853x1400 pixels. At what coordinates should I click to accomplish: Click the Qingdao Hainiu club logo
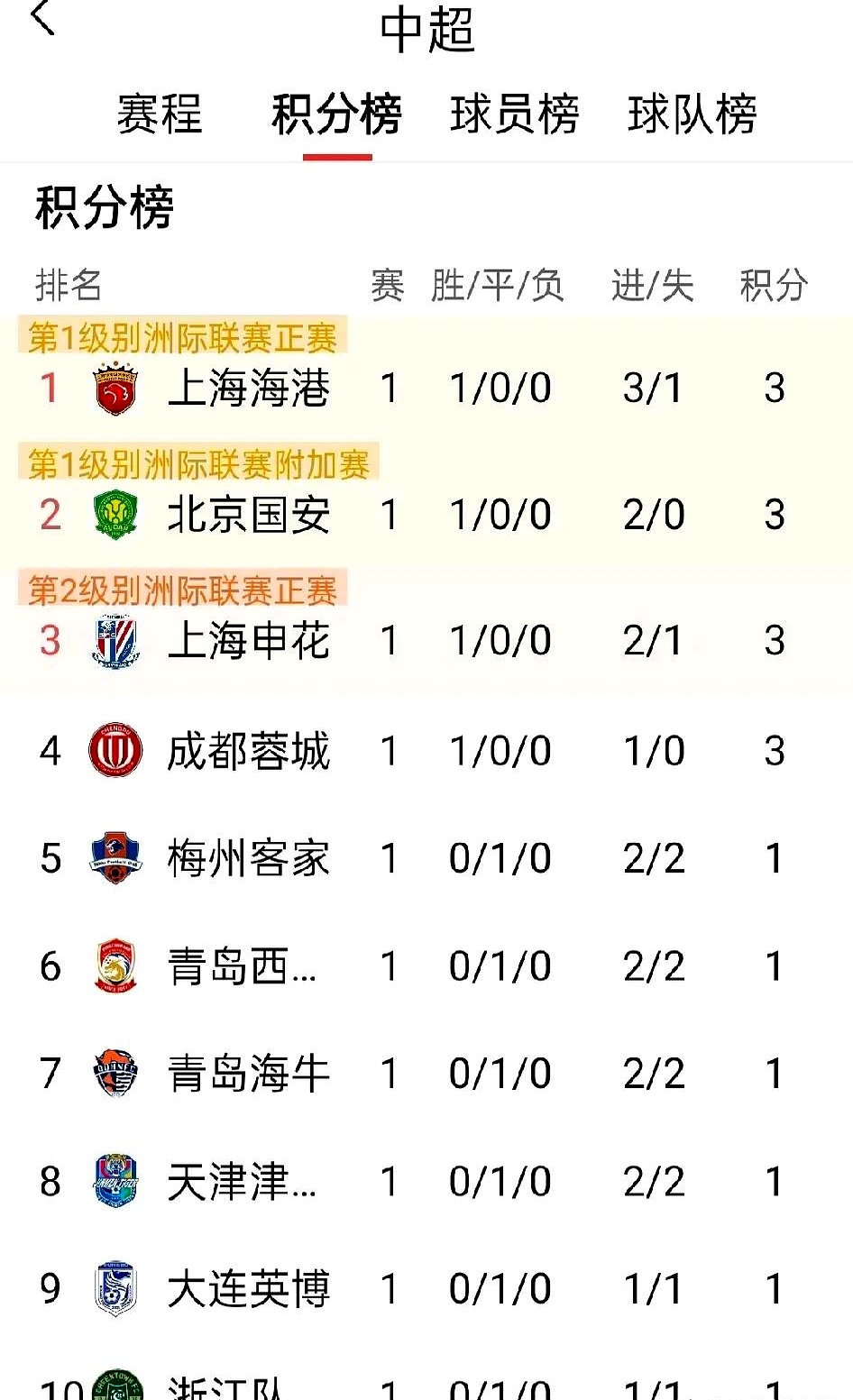(x=115, y=1074)
